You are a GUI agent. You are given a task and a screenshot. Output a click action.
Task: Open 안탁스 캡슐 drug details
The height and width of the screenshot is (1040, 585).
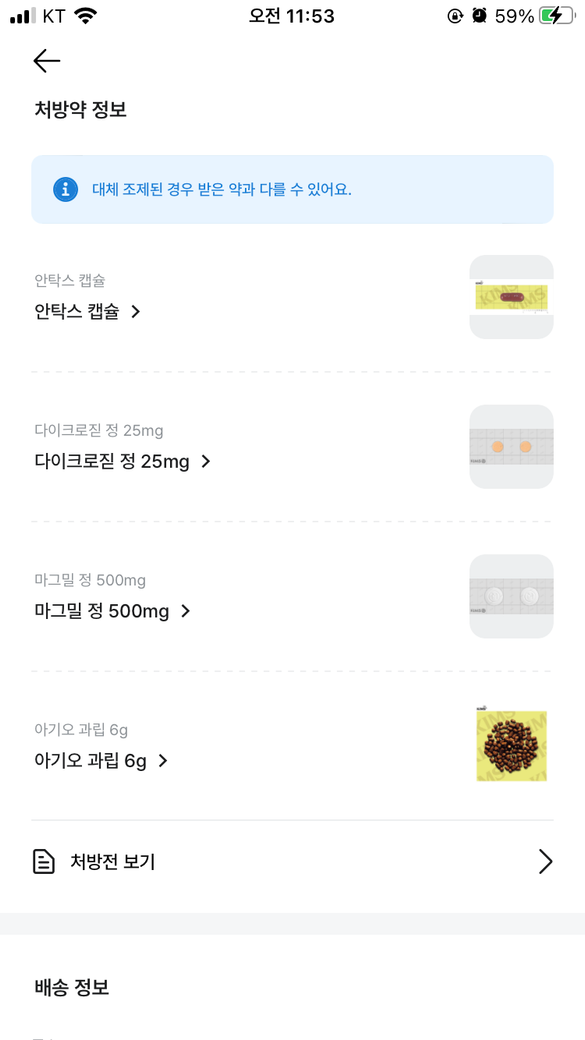point(88,312)
